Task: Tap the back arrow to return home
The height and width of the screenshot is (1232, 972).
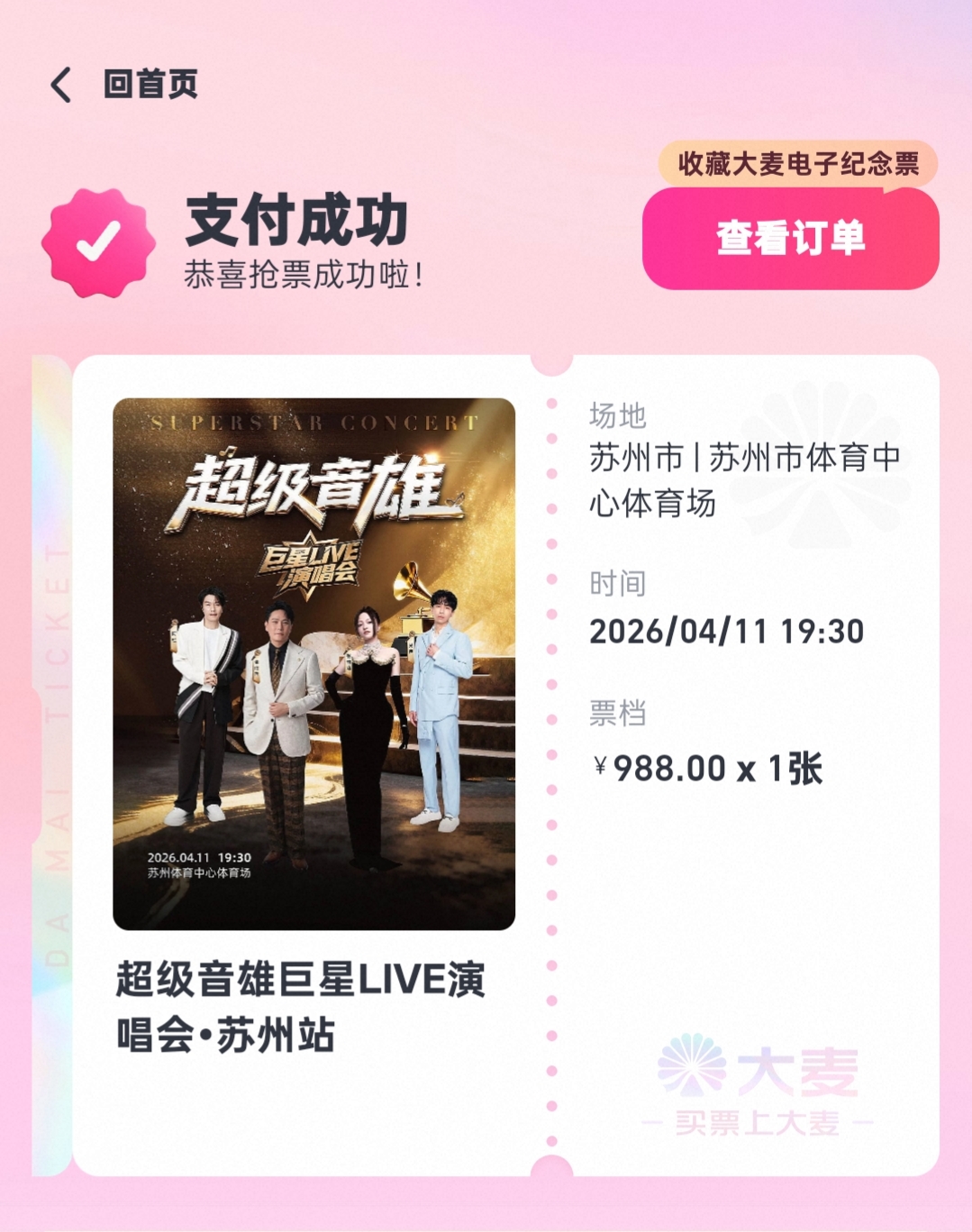Action: click(x=61, y=85)
